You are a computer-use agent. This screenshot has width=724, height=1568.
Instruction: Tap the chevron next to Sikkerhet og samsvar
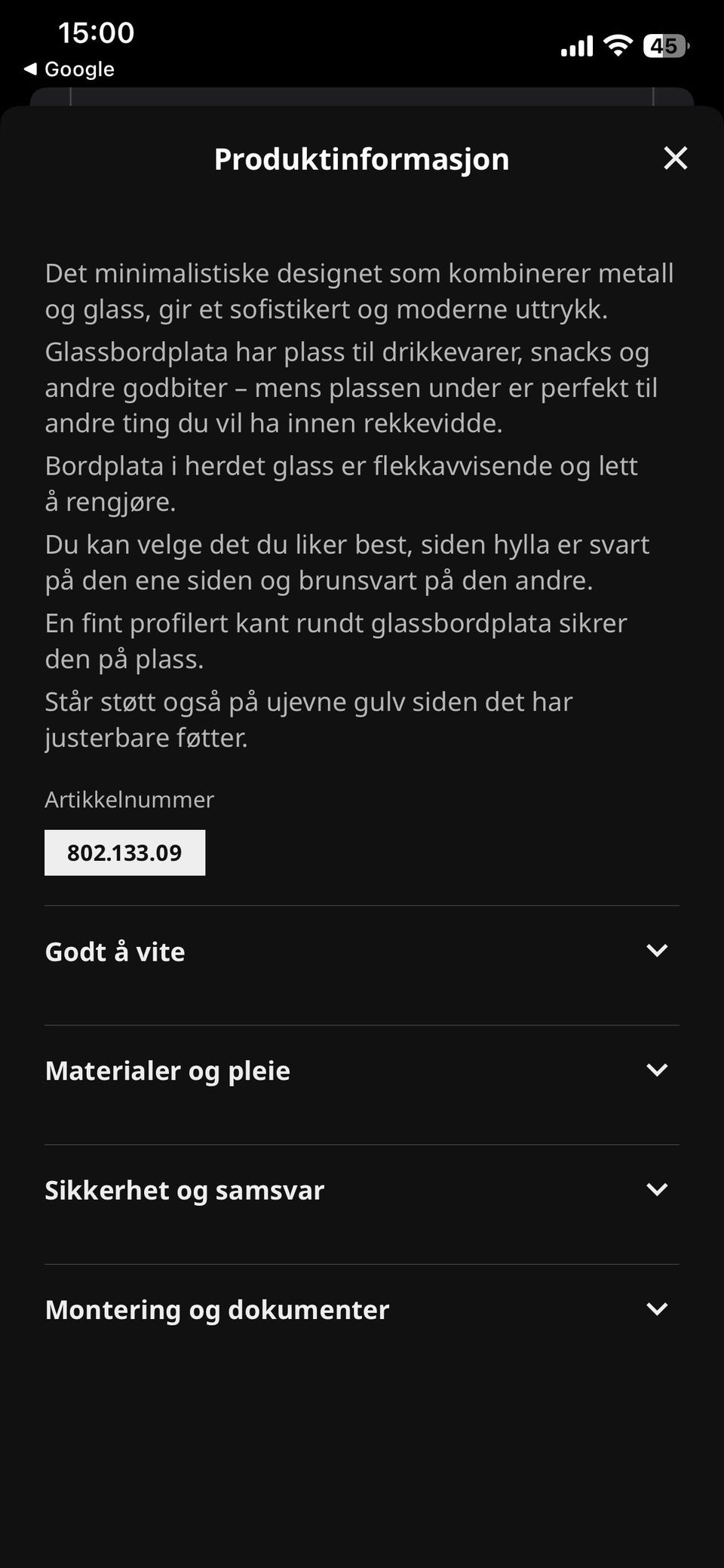(657, 1188)
